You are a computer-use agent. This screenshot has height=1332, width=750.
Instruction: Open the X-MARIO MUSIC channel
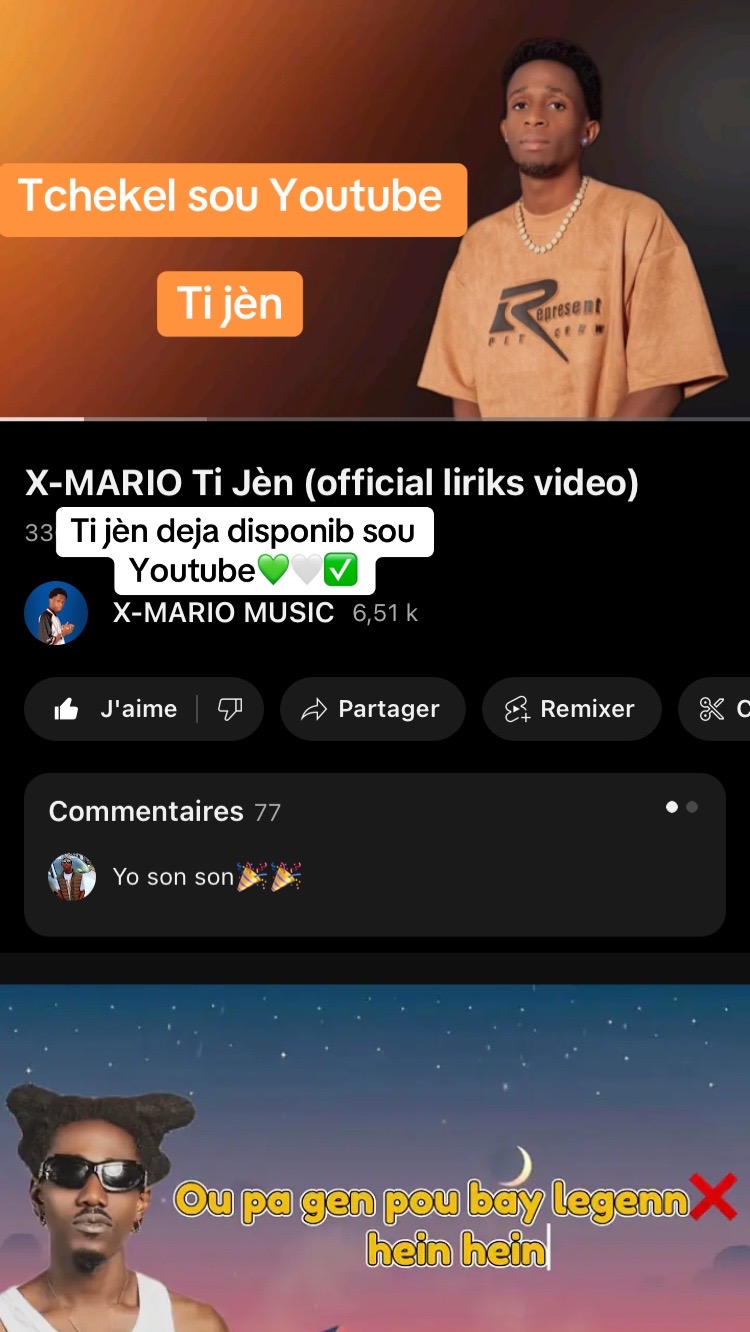(222, 613)
